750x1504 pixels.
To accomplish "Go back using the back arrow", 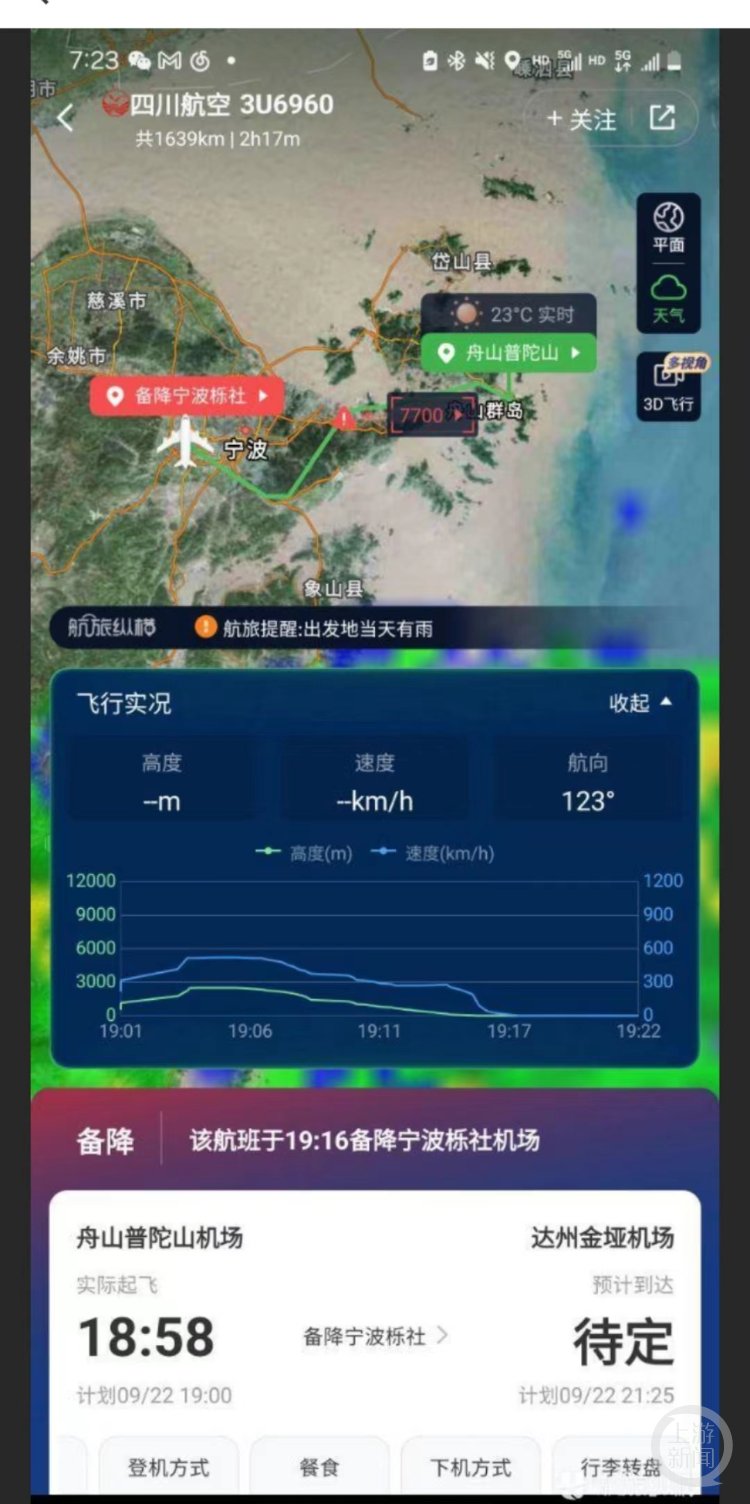I will point(66,119).
